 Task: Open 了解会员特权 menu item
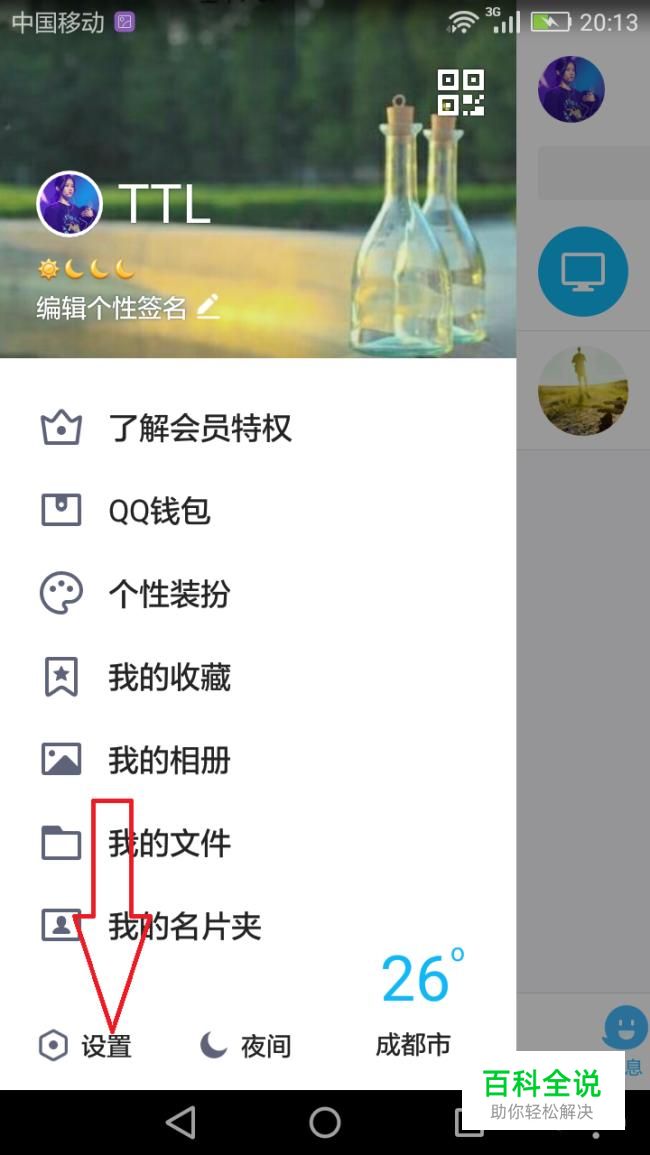tap(199, 429)
